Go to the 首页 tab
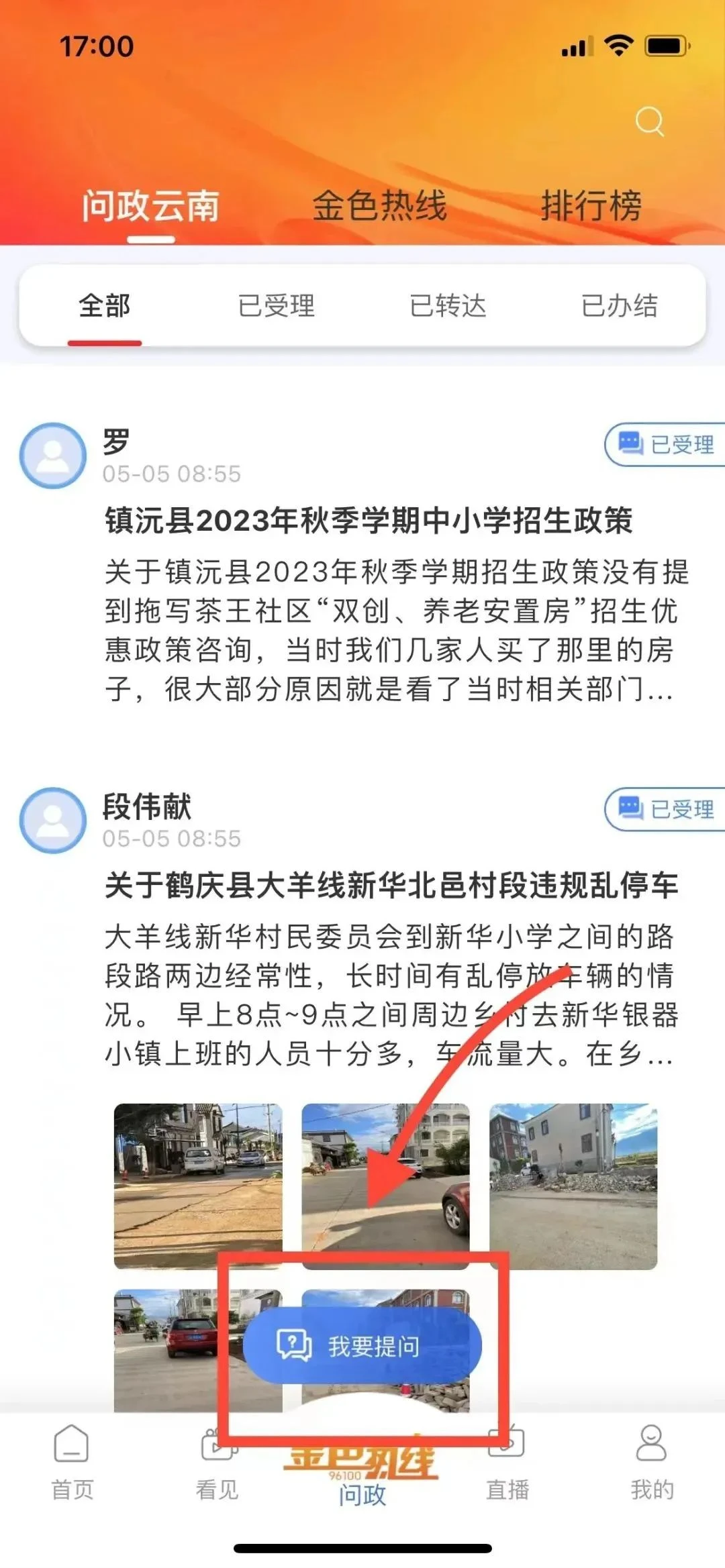Image resolution: width=725 pixels, height=1568 pixels. tap(72, 1463)
